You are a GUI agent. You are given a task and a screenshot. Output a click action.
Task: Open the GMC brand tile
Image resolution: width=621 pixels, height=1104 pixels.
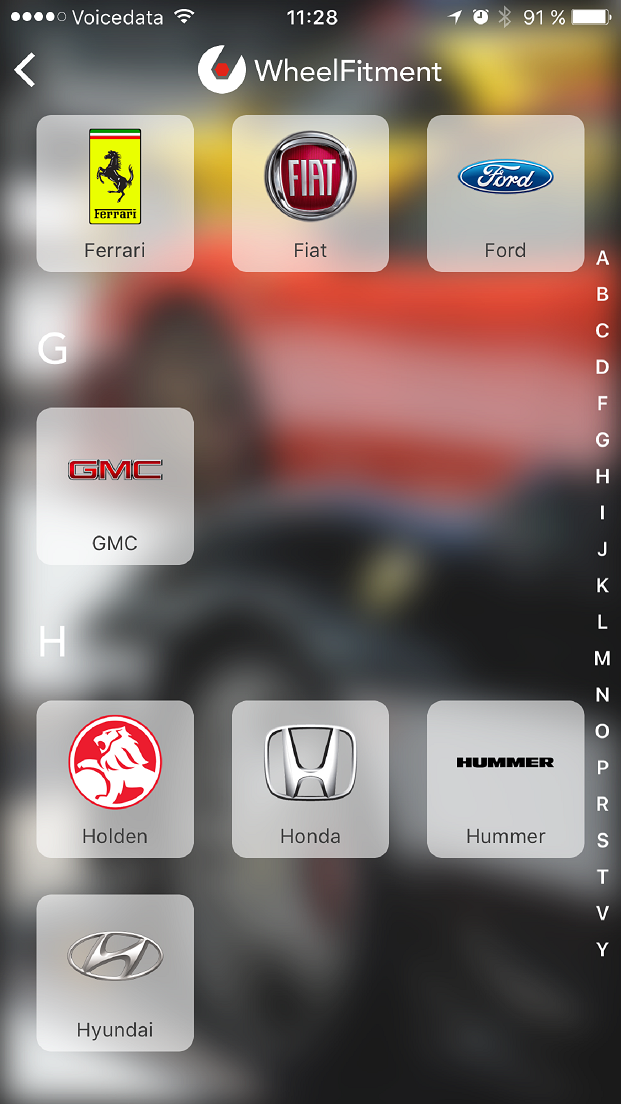[115, 486]
